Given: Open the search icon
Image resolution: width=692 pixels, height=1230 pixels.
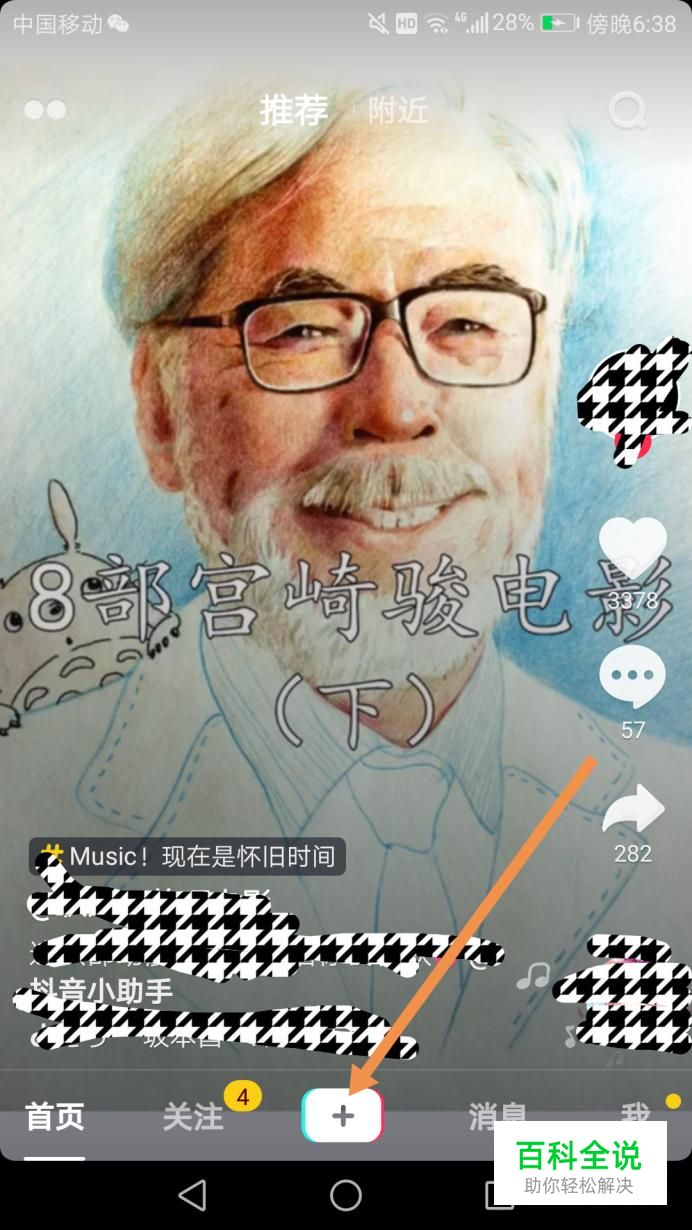Looking at the screenshot, I should (627, 111).
